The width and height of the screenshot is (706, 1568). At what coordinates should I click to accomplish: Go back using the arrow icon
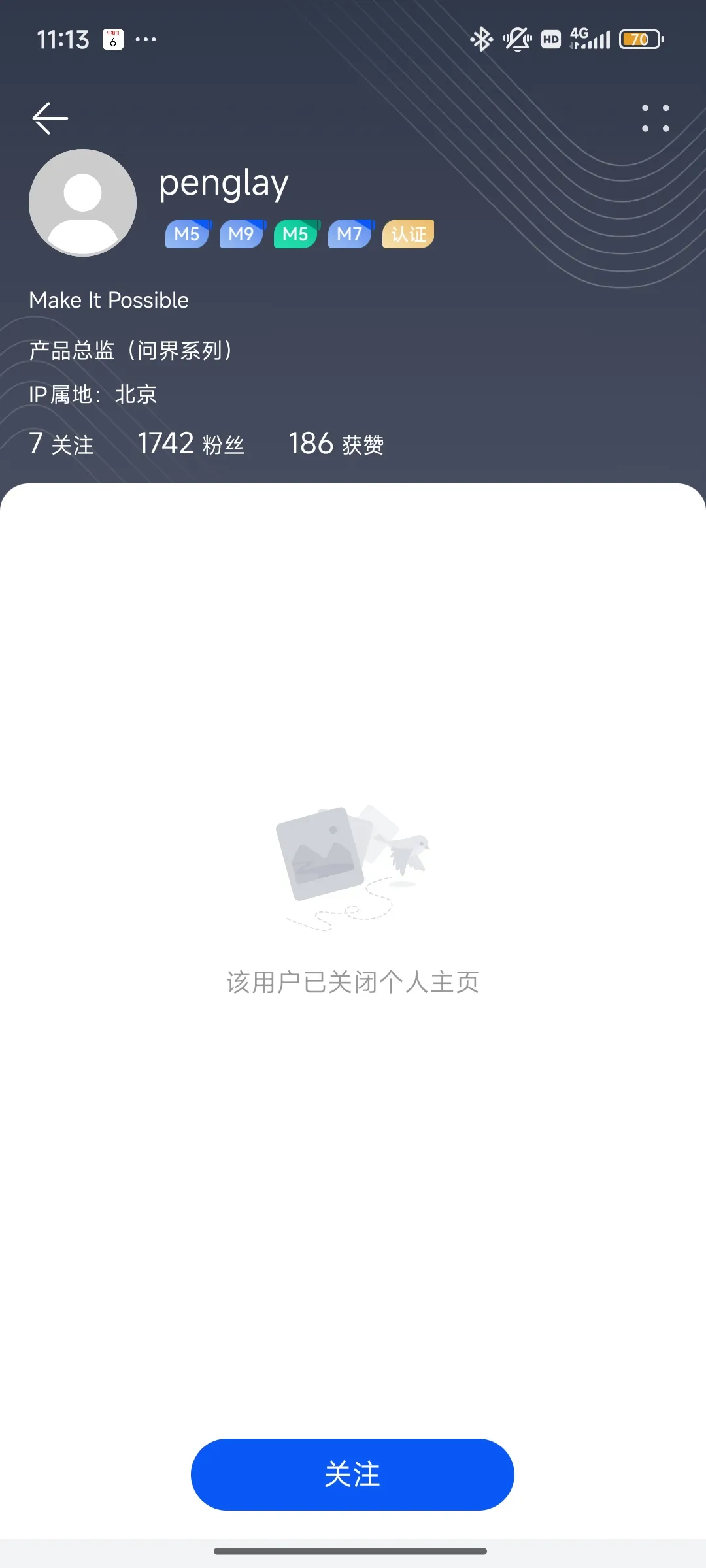[50, 118]
